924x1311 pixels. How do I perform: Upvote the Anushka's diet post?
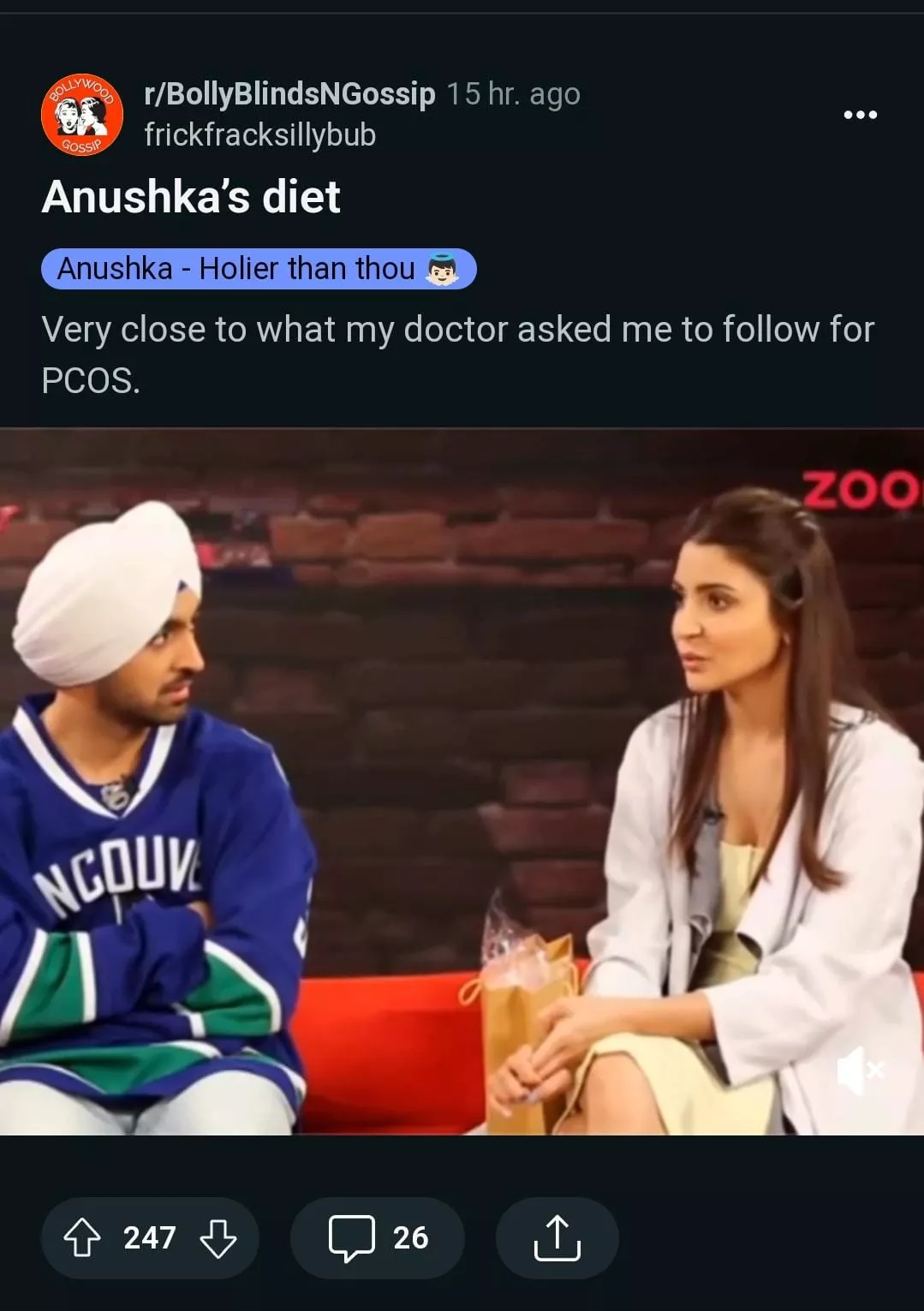point(82,1237)
